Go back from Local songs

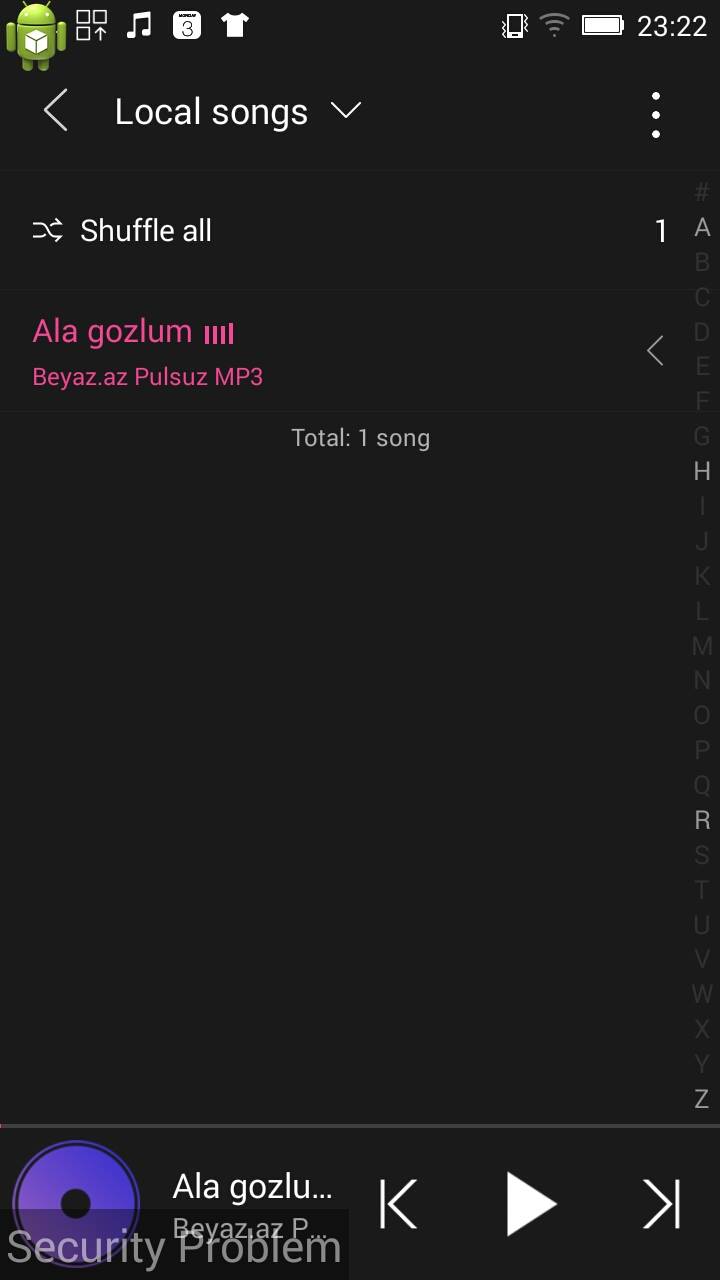click(x=56, y=111)
